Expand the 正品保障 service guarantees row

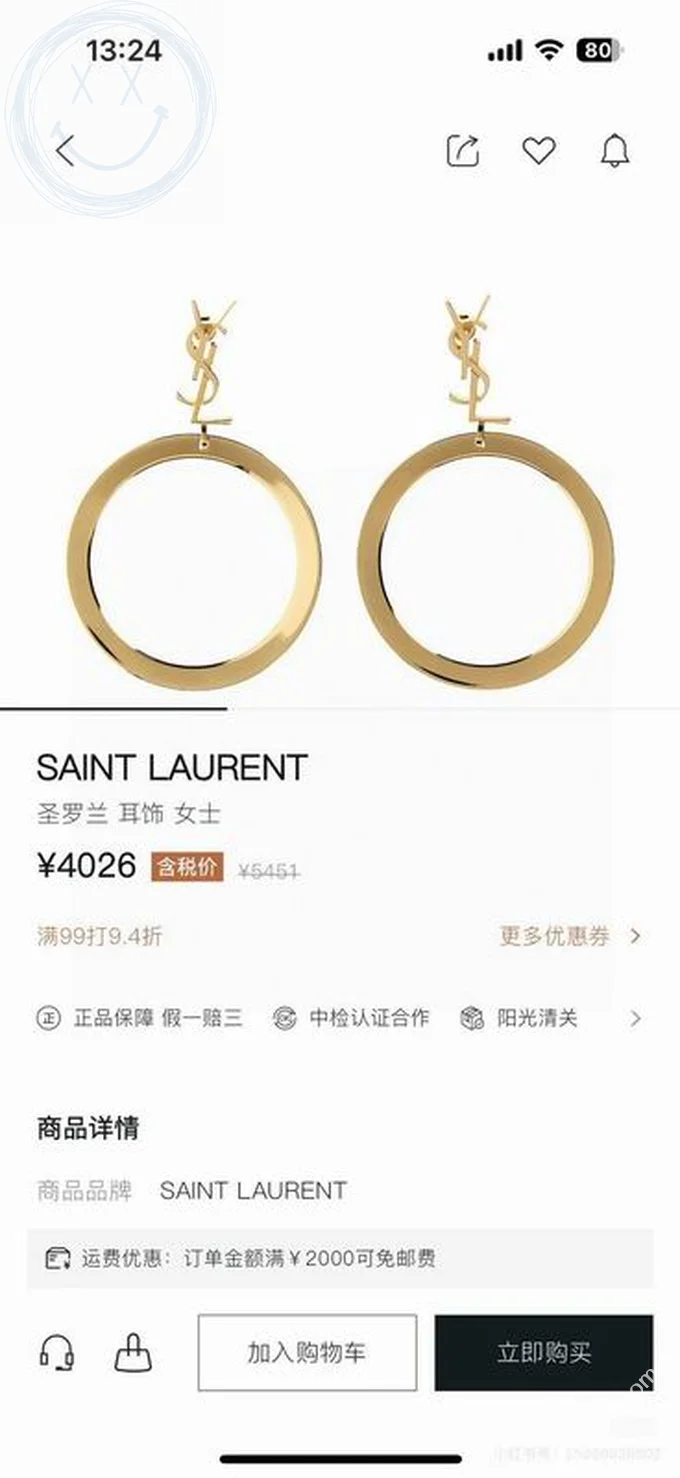(636, 1019)
